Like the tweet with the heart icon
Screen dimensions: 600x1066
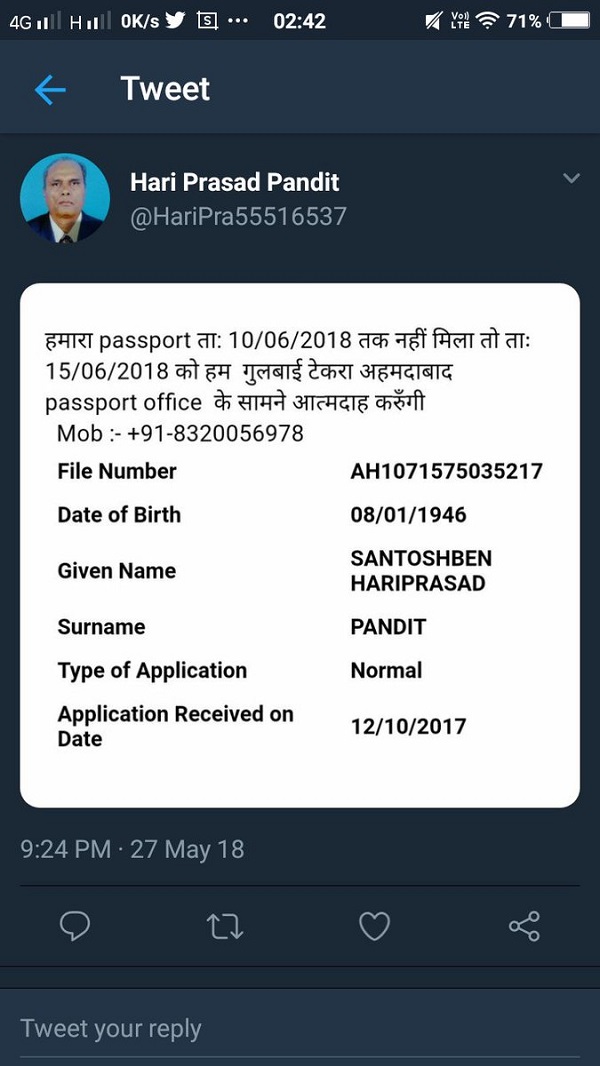click(374, 927)
